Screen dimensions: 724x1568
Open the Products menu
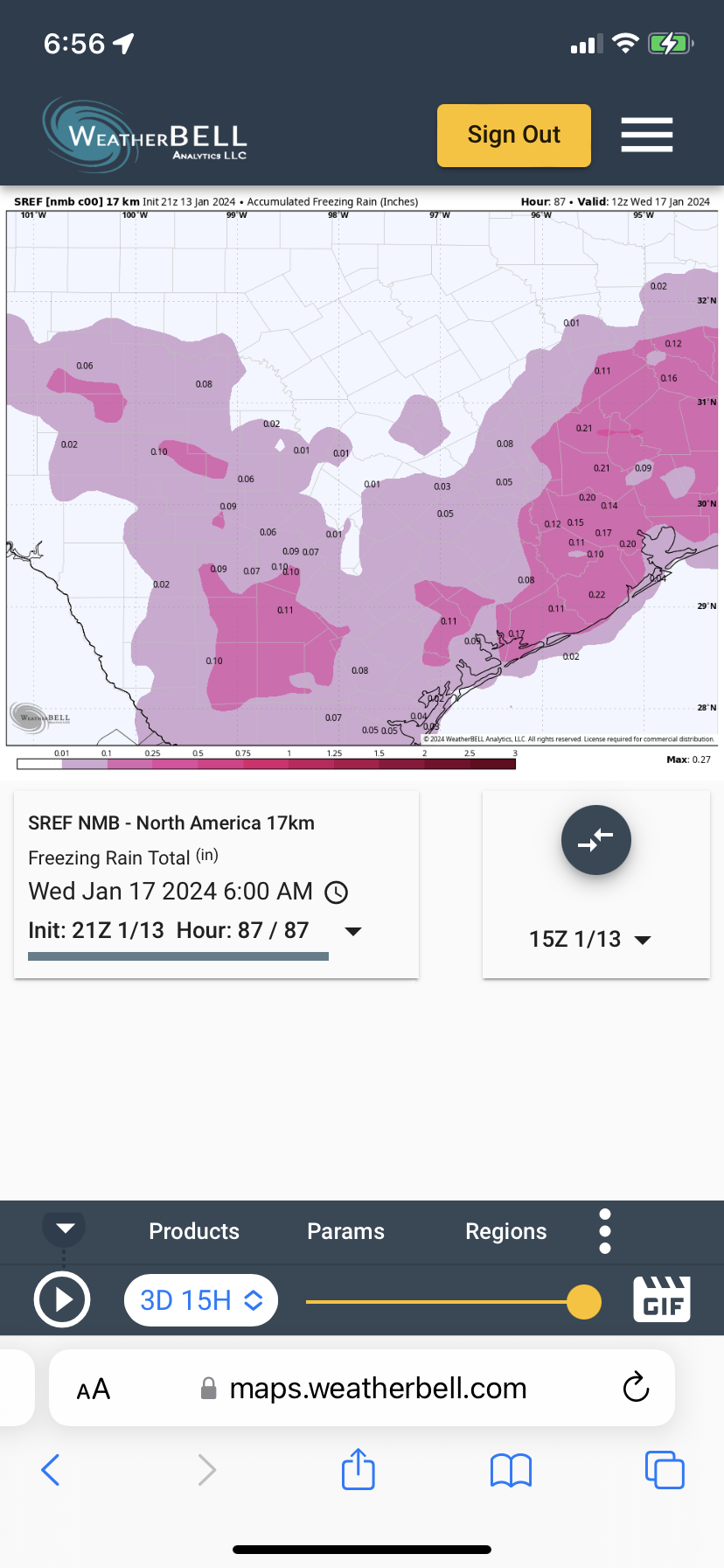coord(194,1231)
